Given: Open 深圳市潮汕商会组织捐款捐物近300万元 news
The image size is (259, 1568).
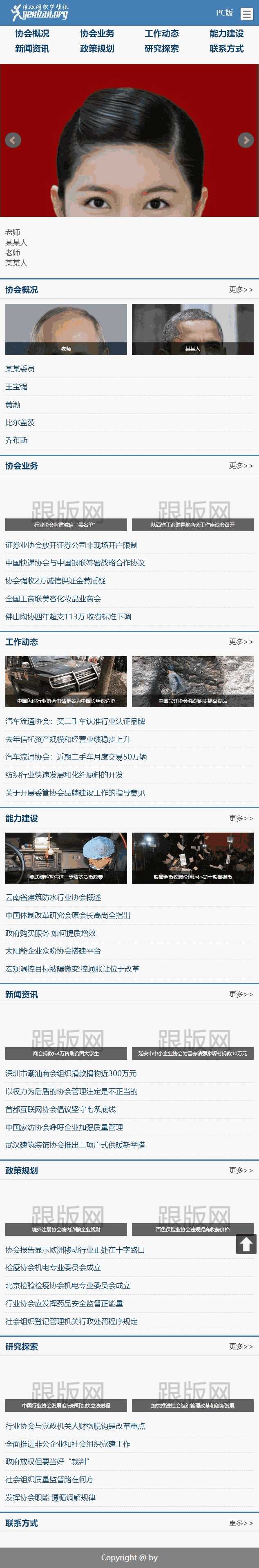Looking at the screenshot, I should coord(71,1073).
